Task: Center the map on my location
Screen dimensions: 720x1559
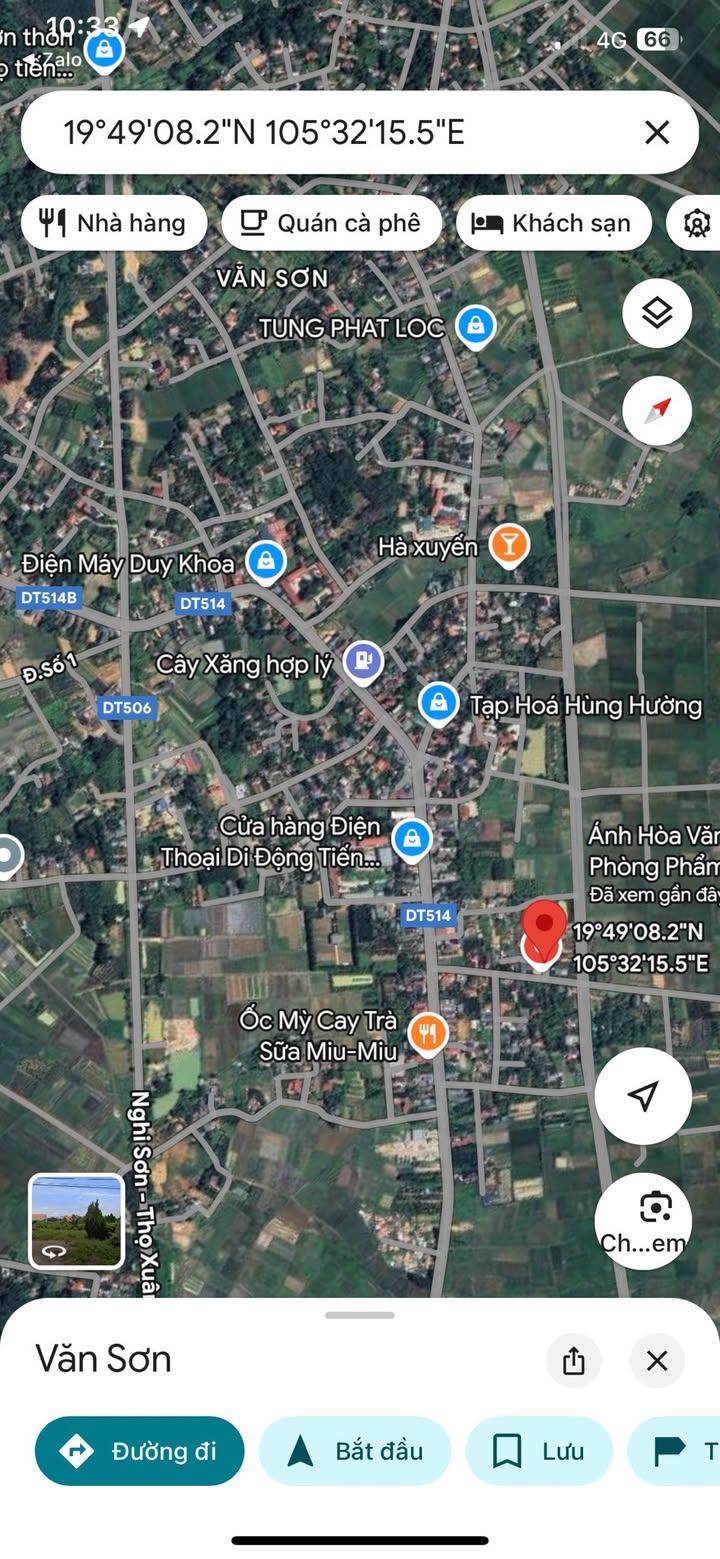Action: 643,1095
